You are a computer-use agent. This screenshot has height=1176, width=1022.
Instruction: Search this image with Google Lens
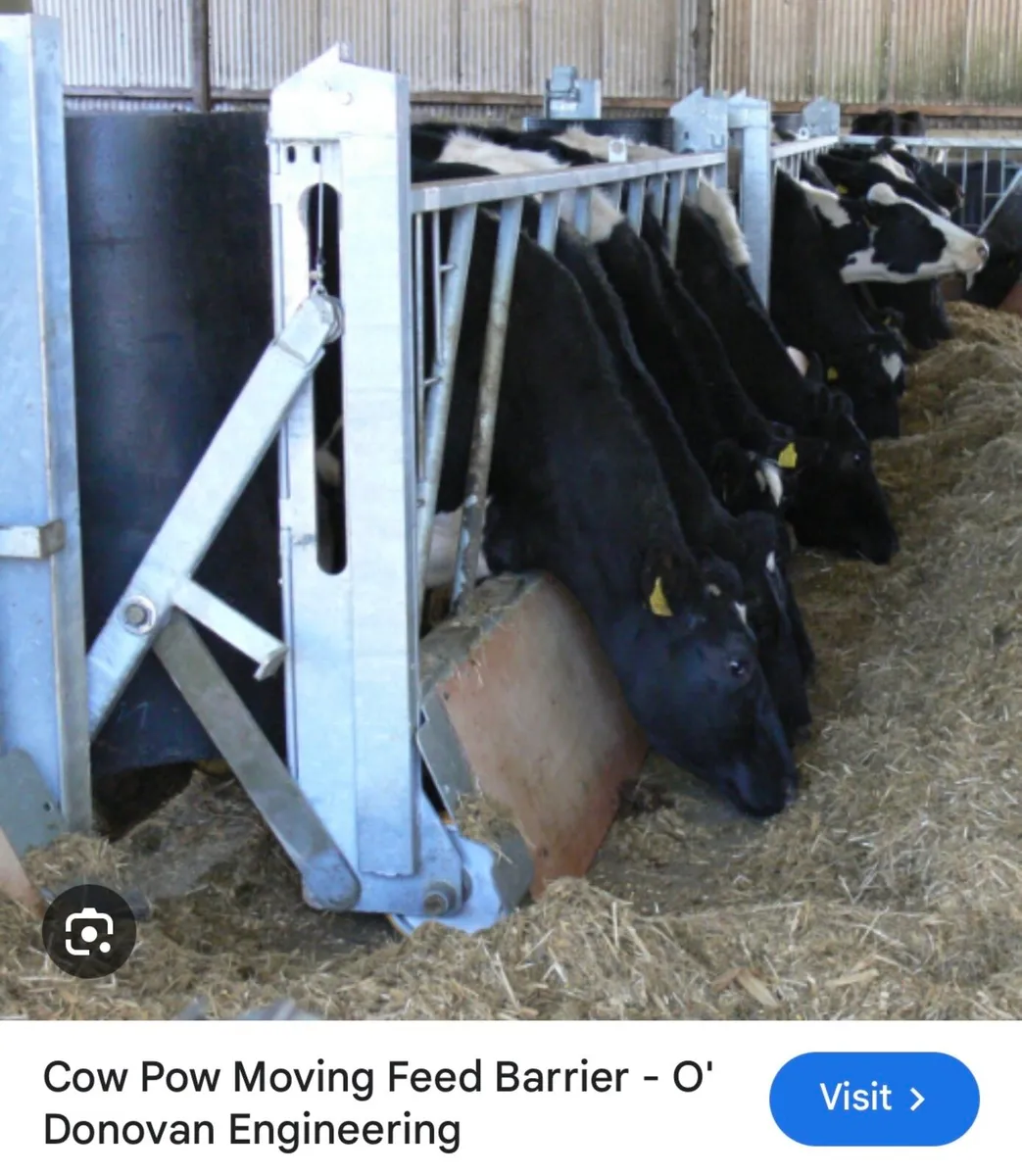pyautogui.click(x=89, y=932)
